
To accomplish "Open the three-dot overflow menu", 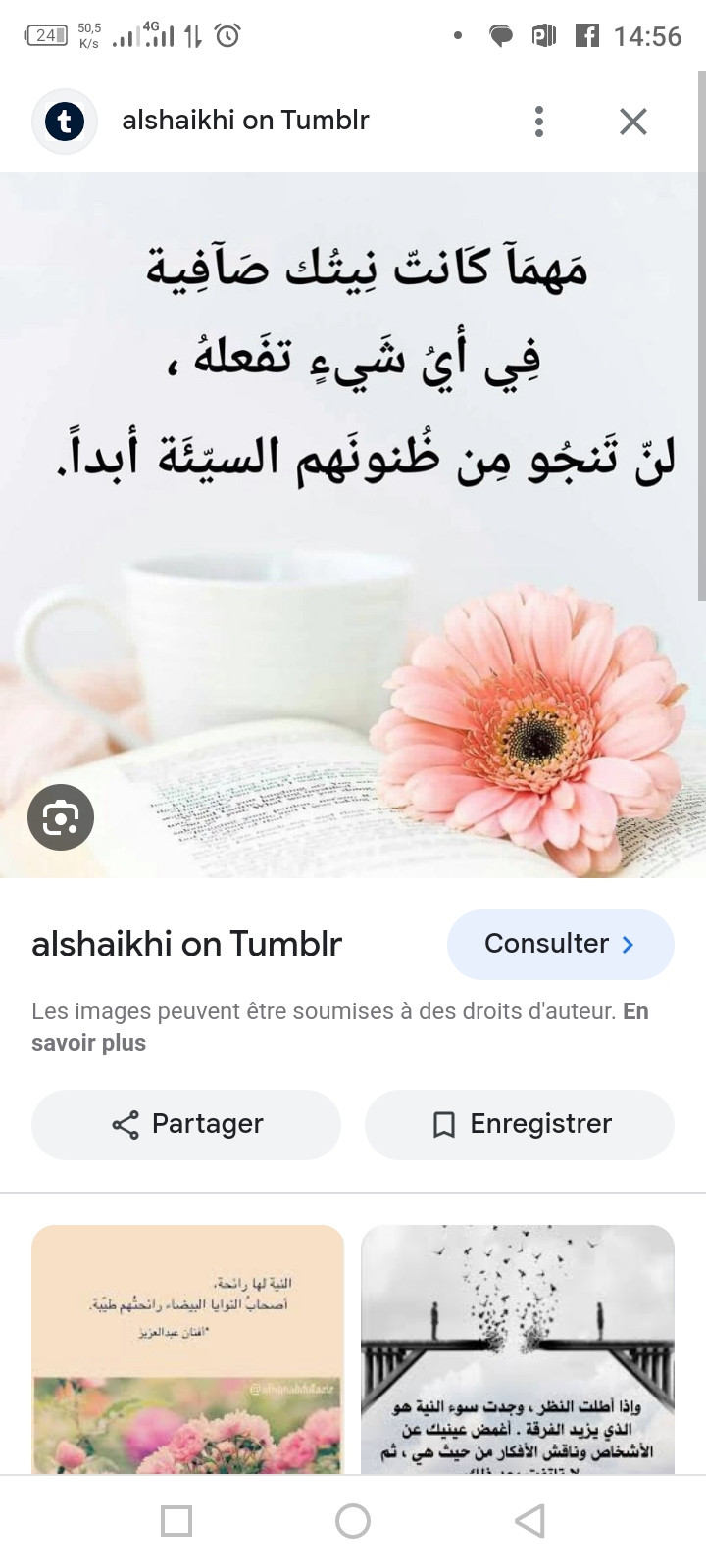I will click(x=538, y=122).
